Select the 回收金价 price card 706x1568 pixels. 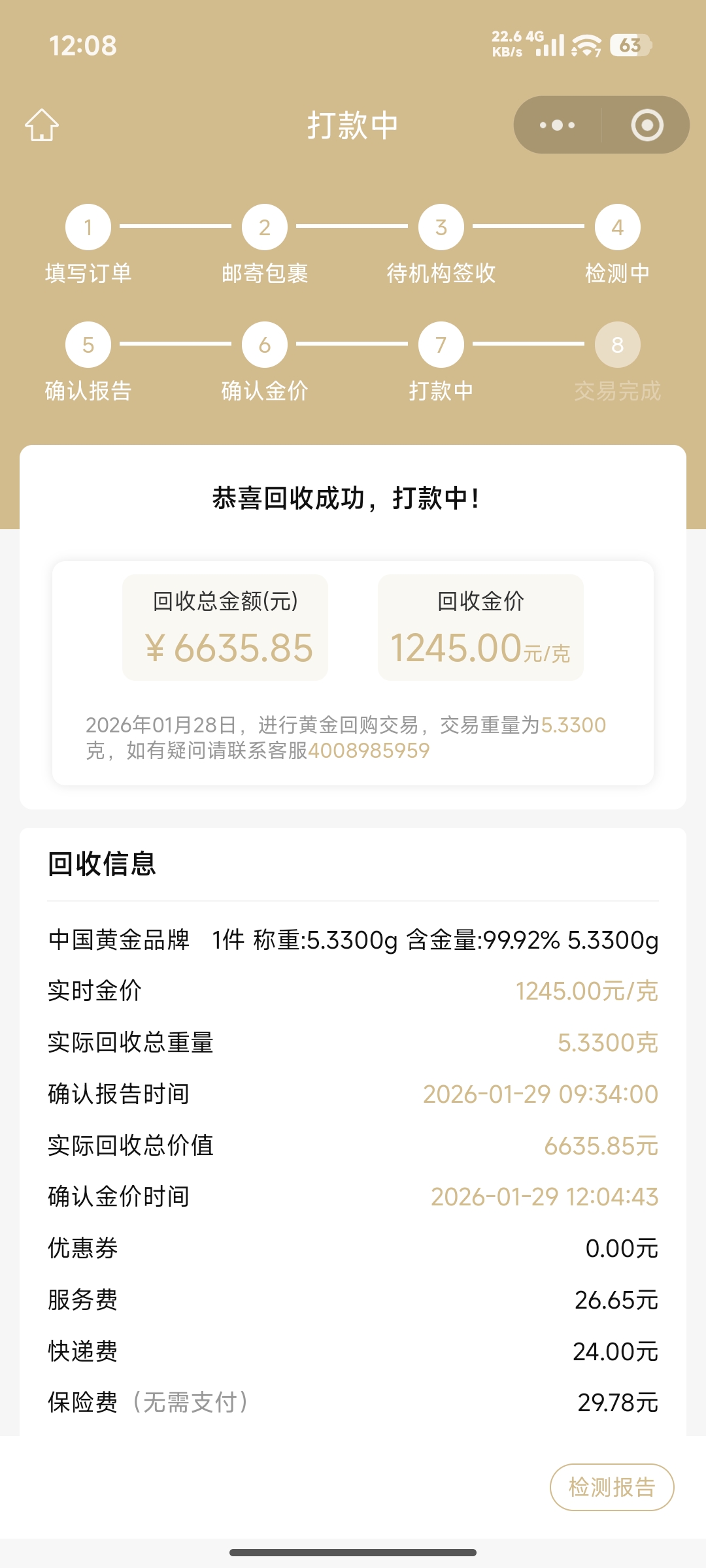pyautogui.click(x=480, y=626)
